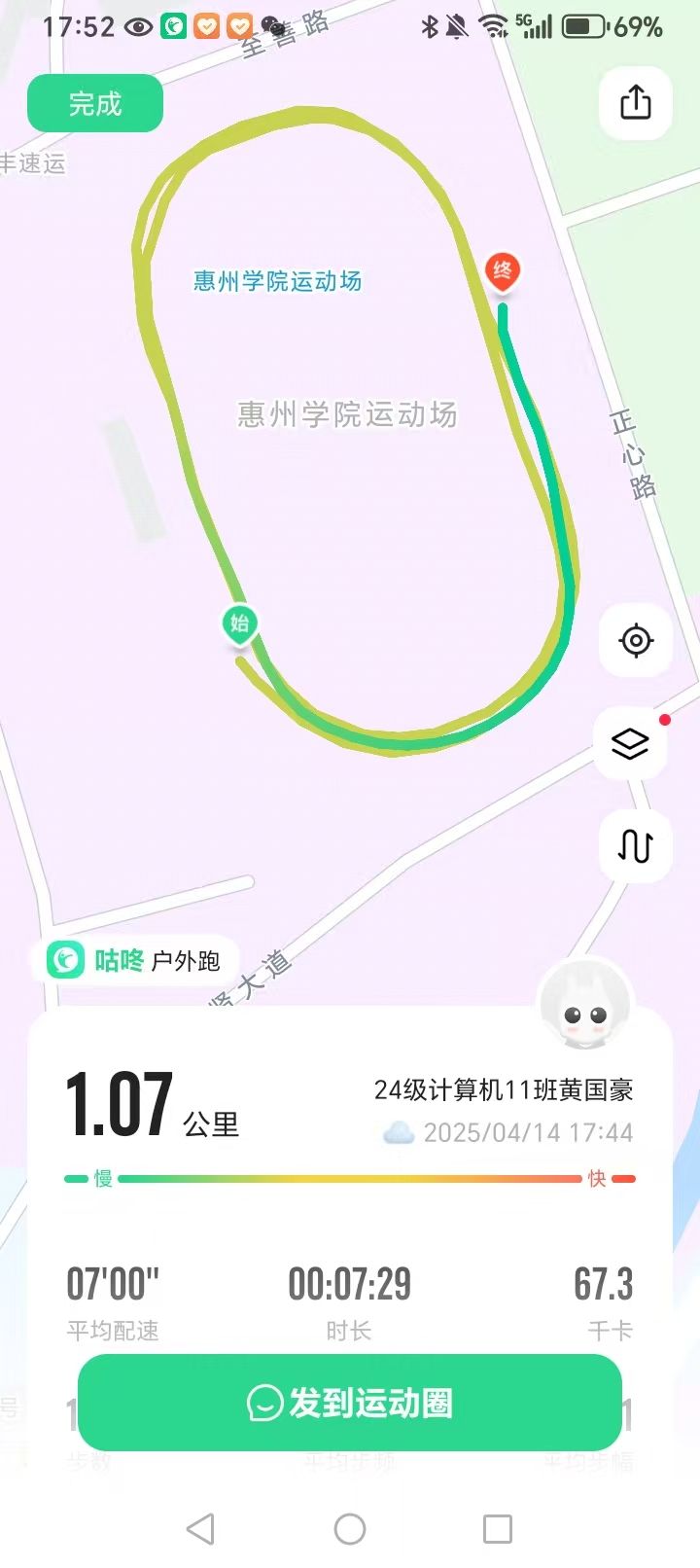Tap the green 完成 button
The image size is (700, 1568).
[94, 103]
